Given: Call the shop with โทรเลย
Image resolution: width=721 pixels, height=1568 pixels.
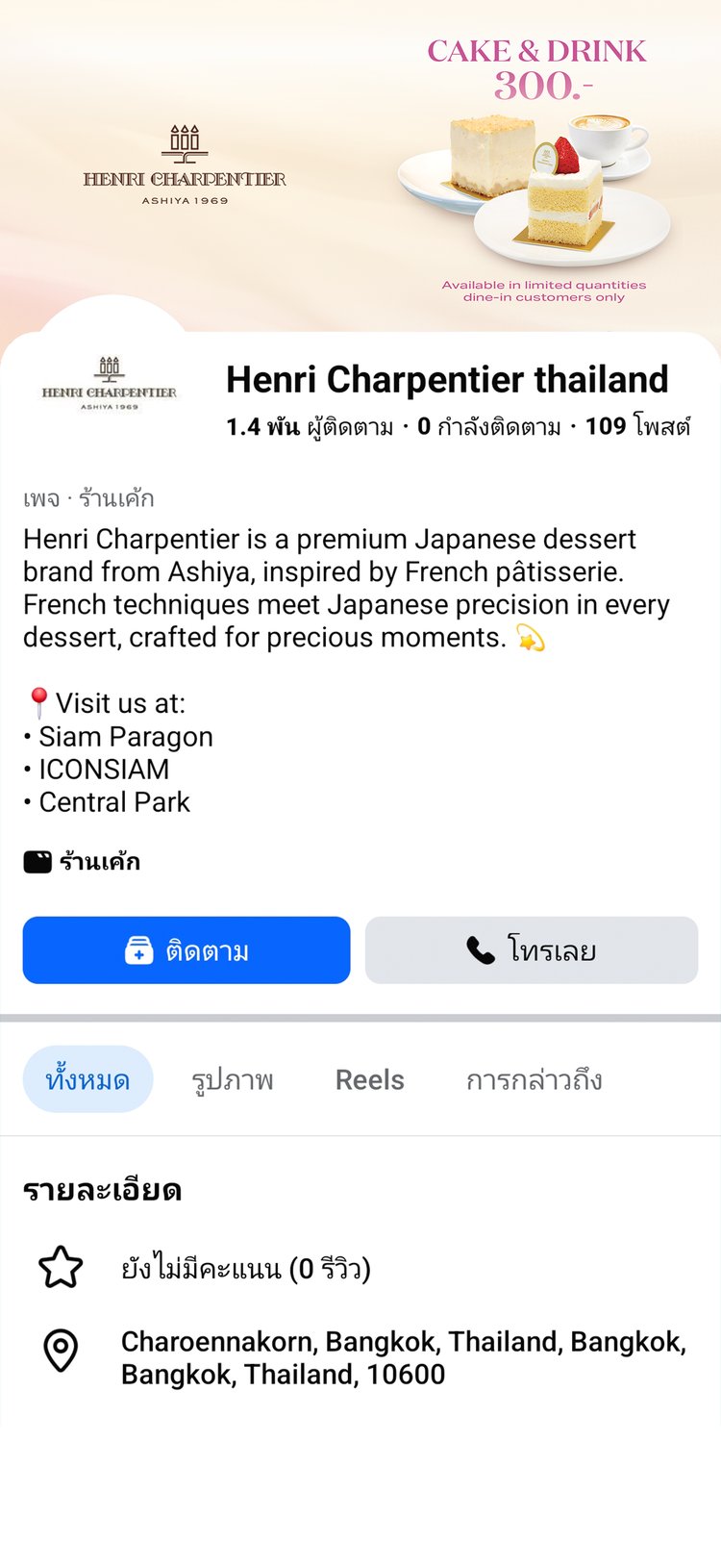Looking at the screenshot, I should [x=532, y=950].
